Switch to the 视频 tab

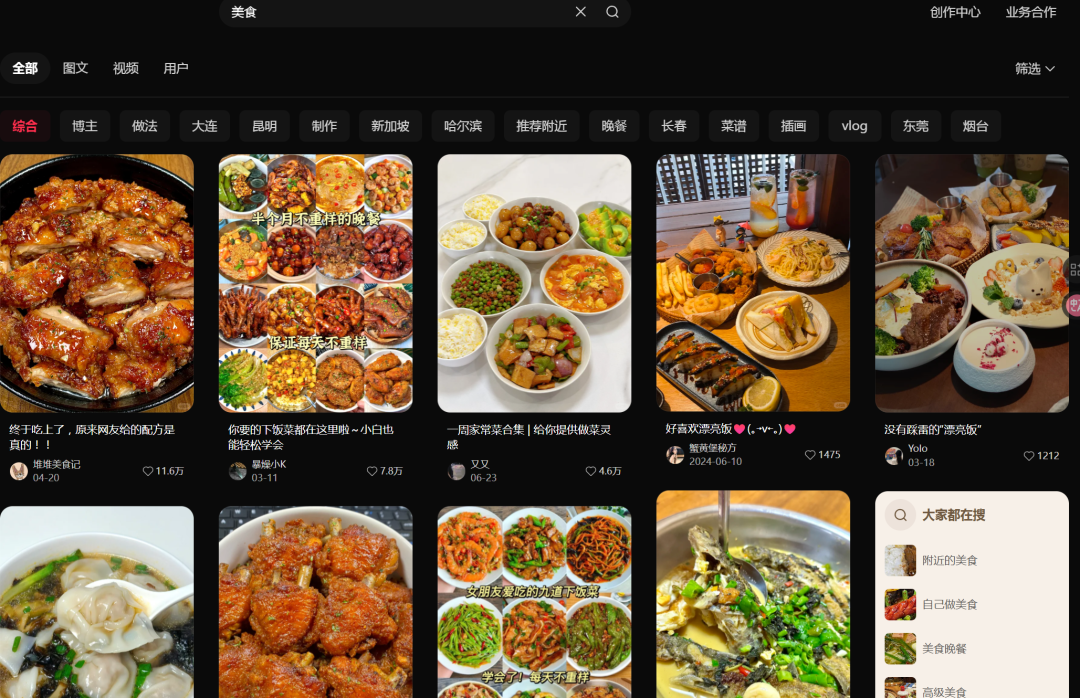pos(126,68)
